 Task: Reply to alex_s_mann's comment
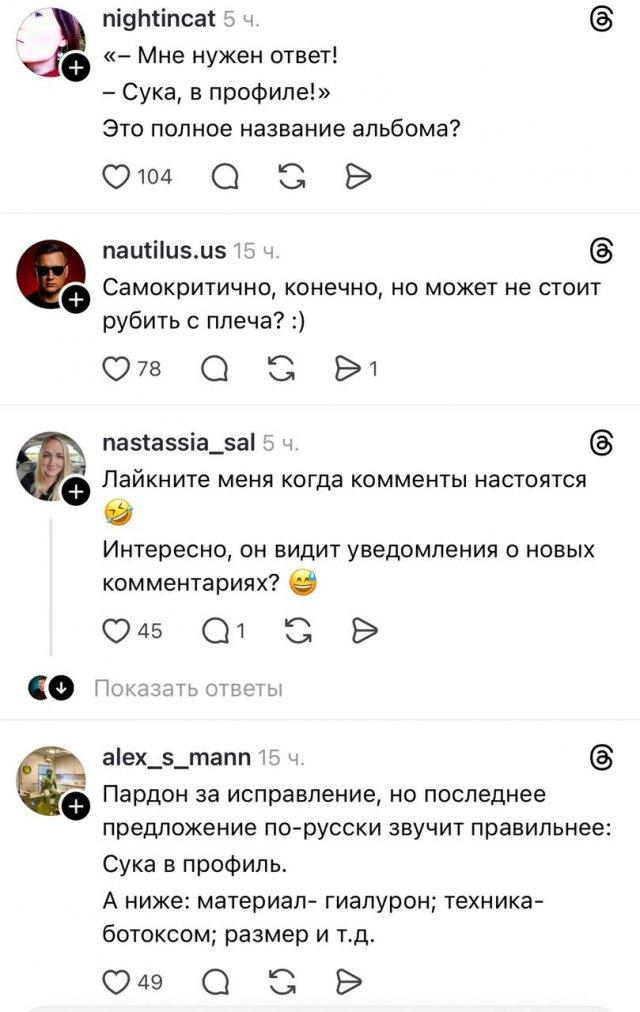[x=215, y=981]
